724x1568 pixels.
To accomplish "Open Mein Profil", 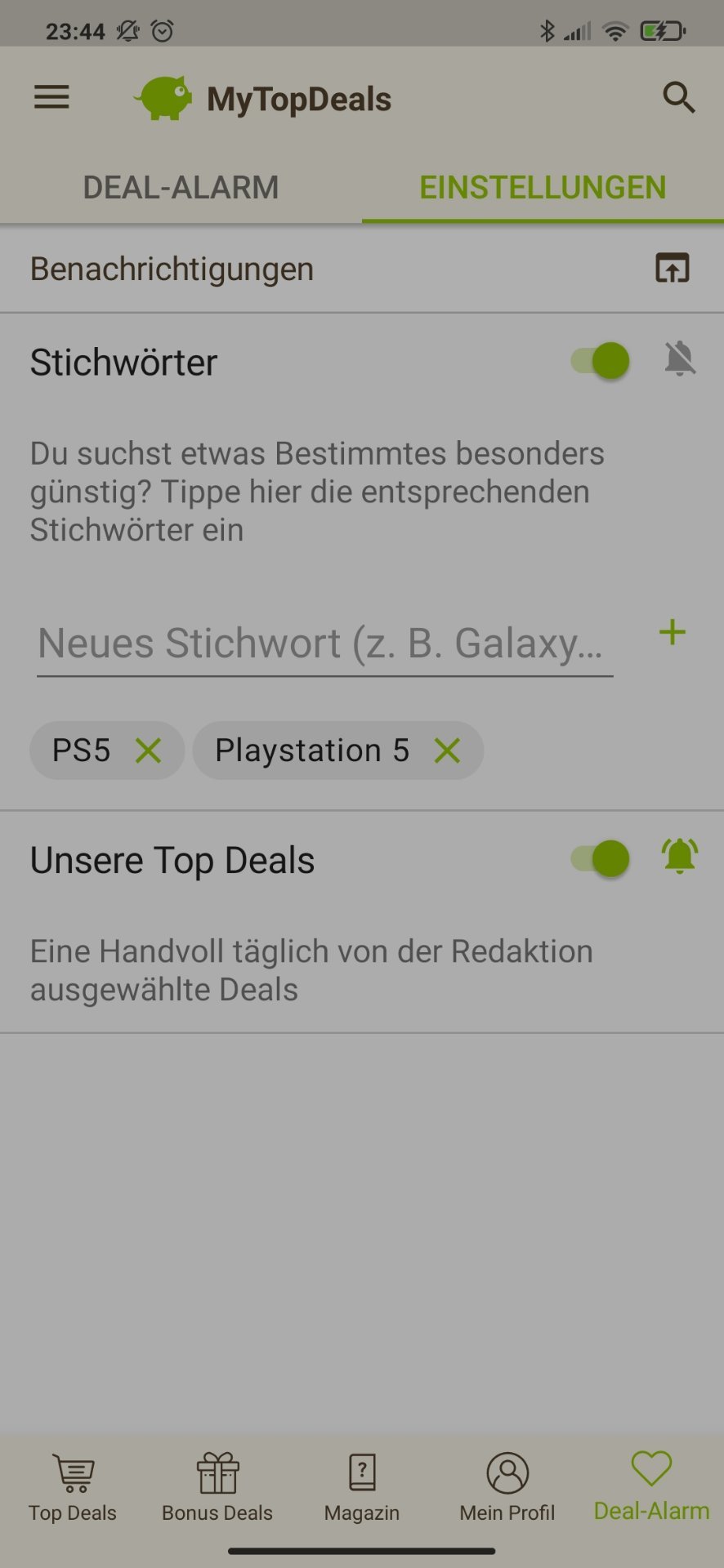I will [507, 1487].
